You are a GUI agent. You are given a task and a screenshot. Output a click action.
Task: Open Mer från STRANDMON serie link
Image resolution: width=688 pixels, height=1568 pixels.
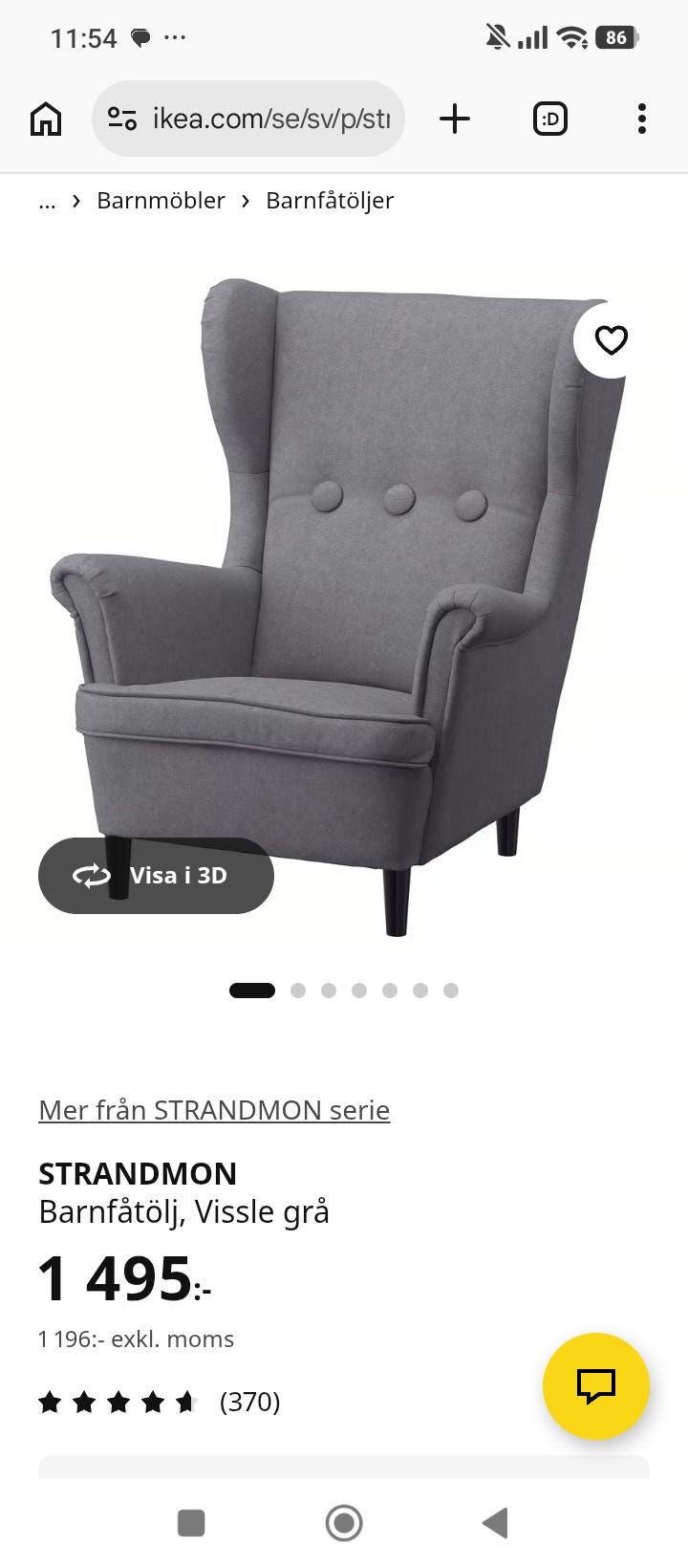(x=214, y=1110)
